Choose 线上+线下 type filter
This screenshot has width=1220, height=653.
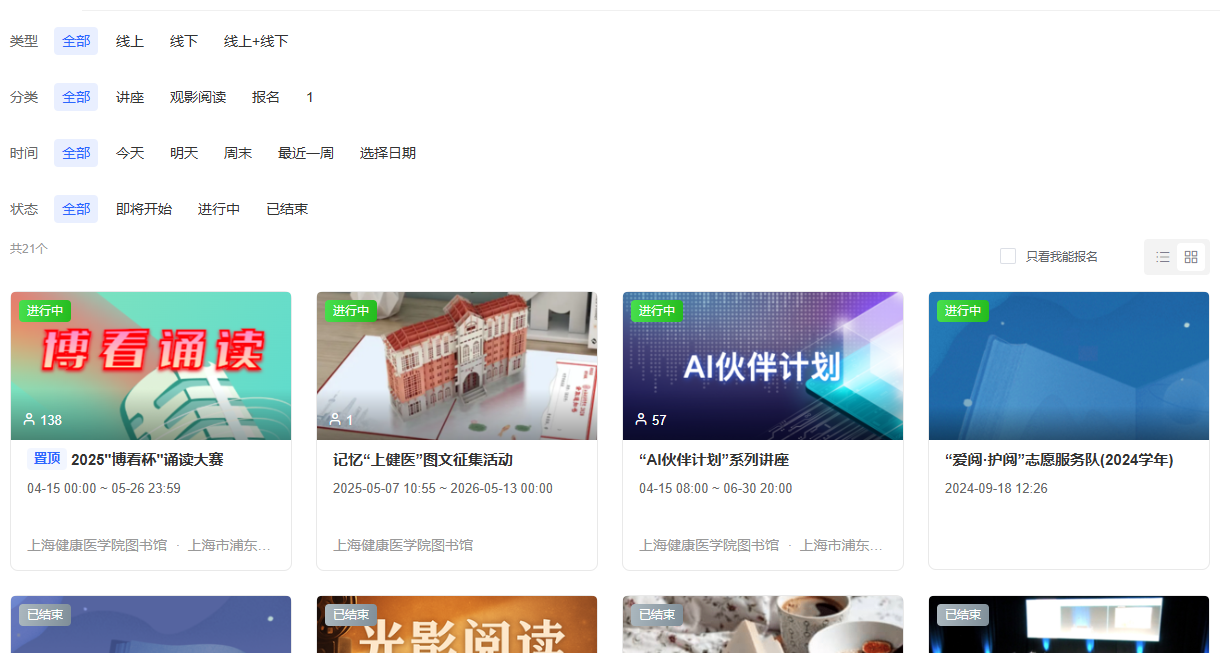256,41
